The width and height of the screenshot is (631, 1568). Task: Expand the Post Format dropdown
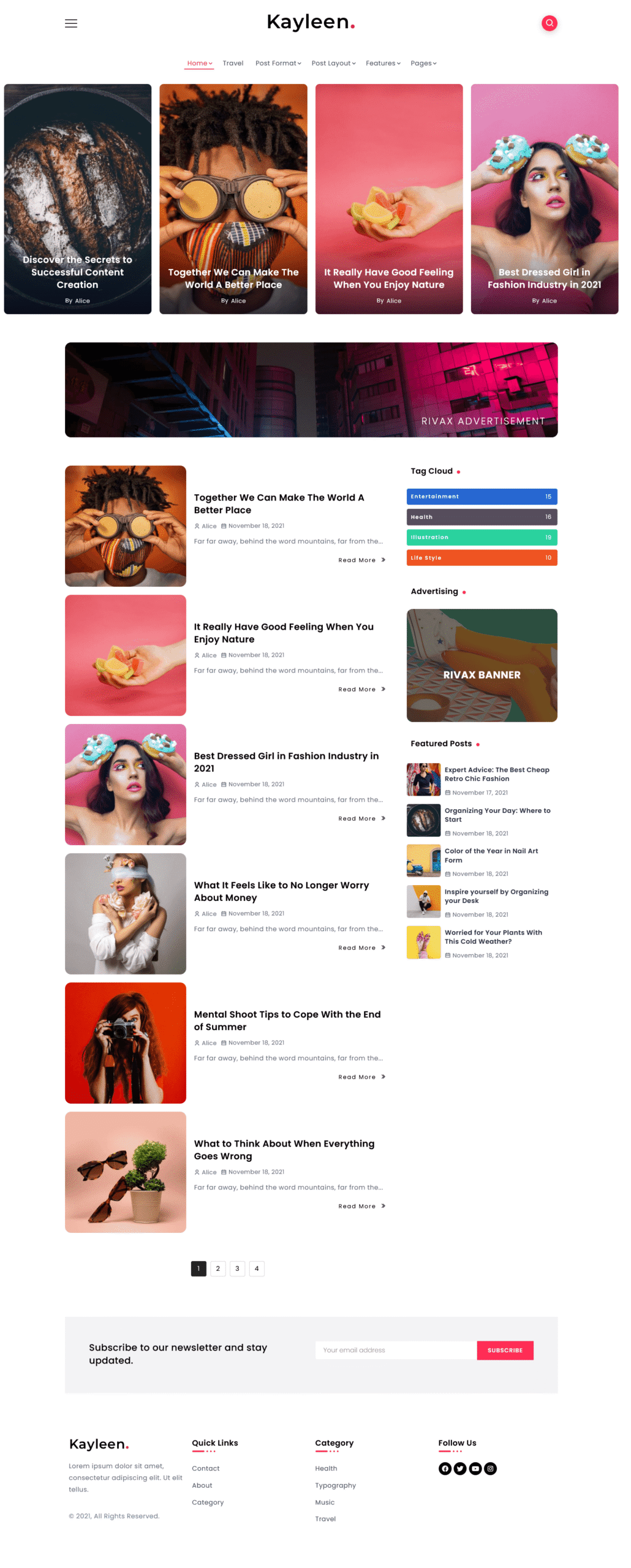(278, 63)
